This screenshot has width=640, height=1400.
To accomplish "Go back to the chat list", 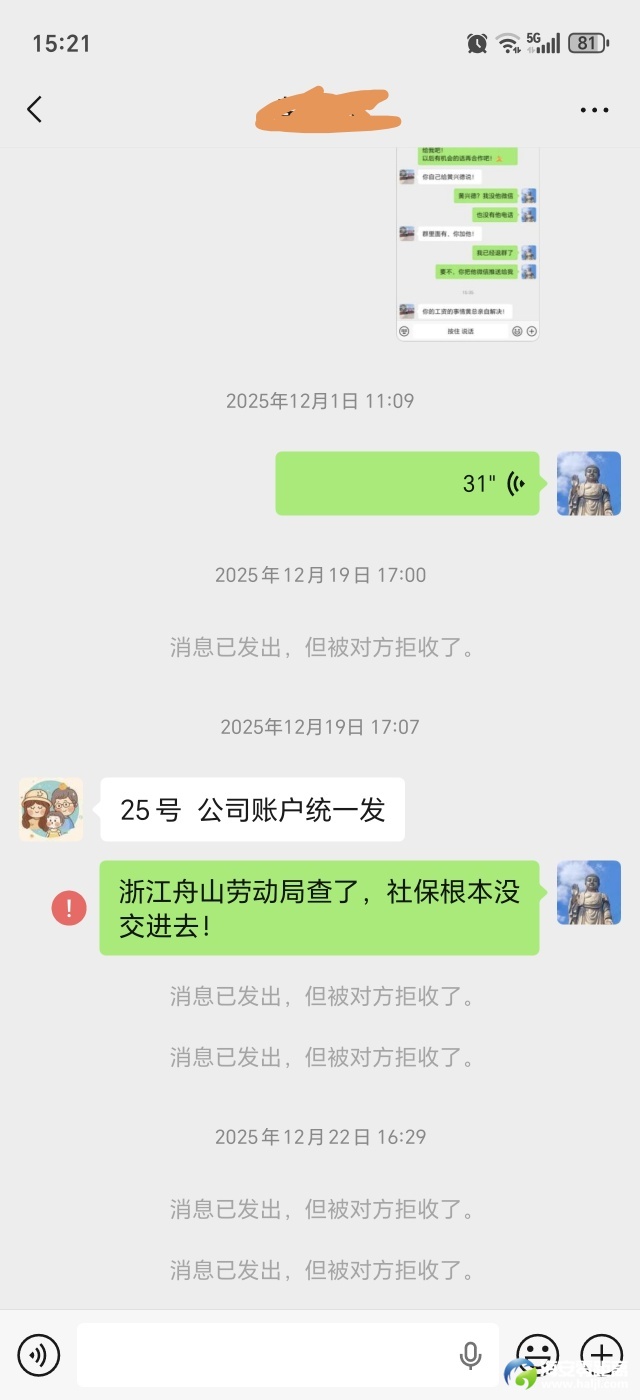I will pos(35,109).
